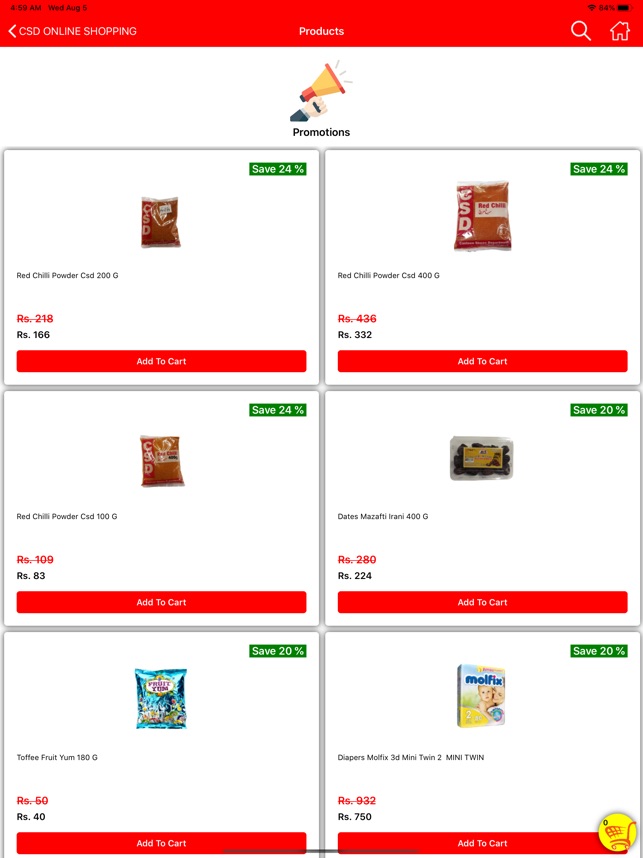Add Red Chilli Powder Csd 400 G to cart
The image size is (643, 858).
pyautogui.click(x=482, y=361)
